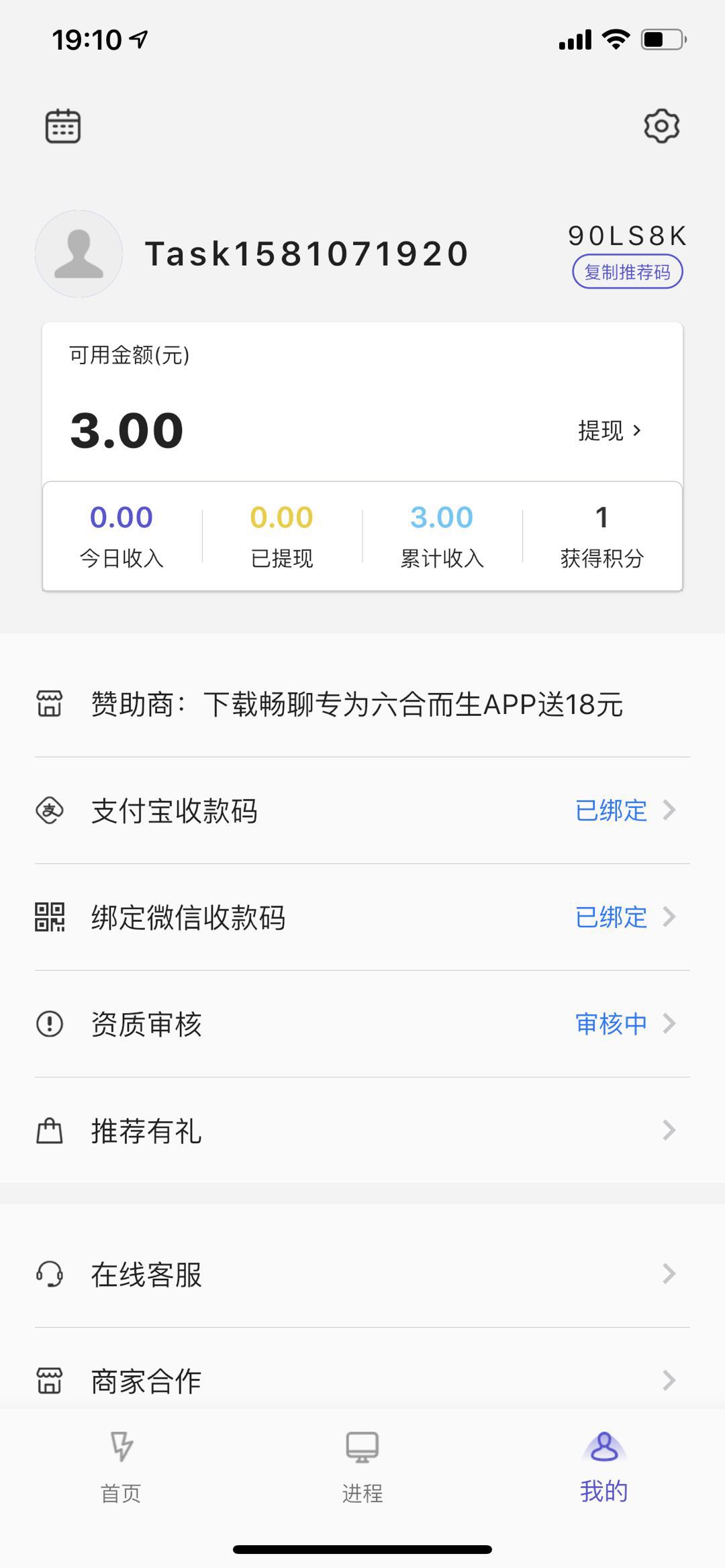The width and height of the screenshot is (725, 1568).
Task: Click the QR code icon beside 绑定微信收款码
Action: coord(50,918)
